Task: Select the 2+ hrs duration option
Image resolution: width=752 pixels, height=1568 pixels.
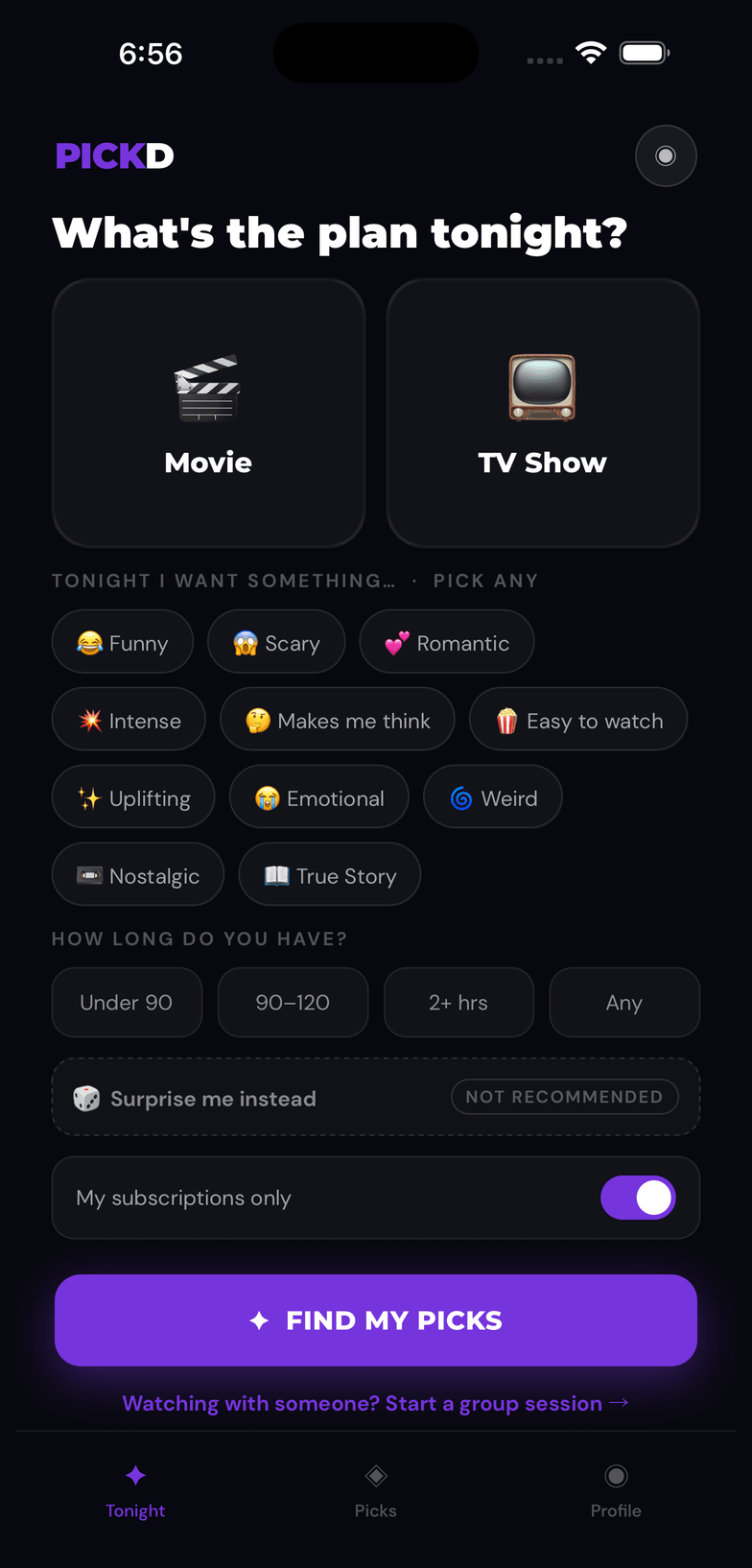Action: click(x=458, y=1003)
